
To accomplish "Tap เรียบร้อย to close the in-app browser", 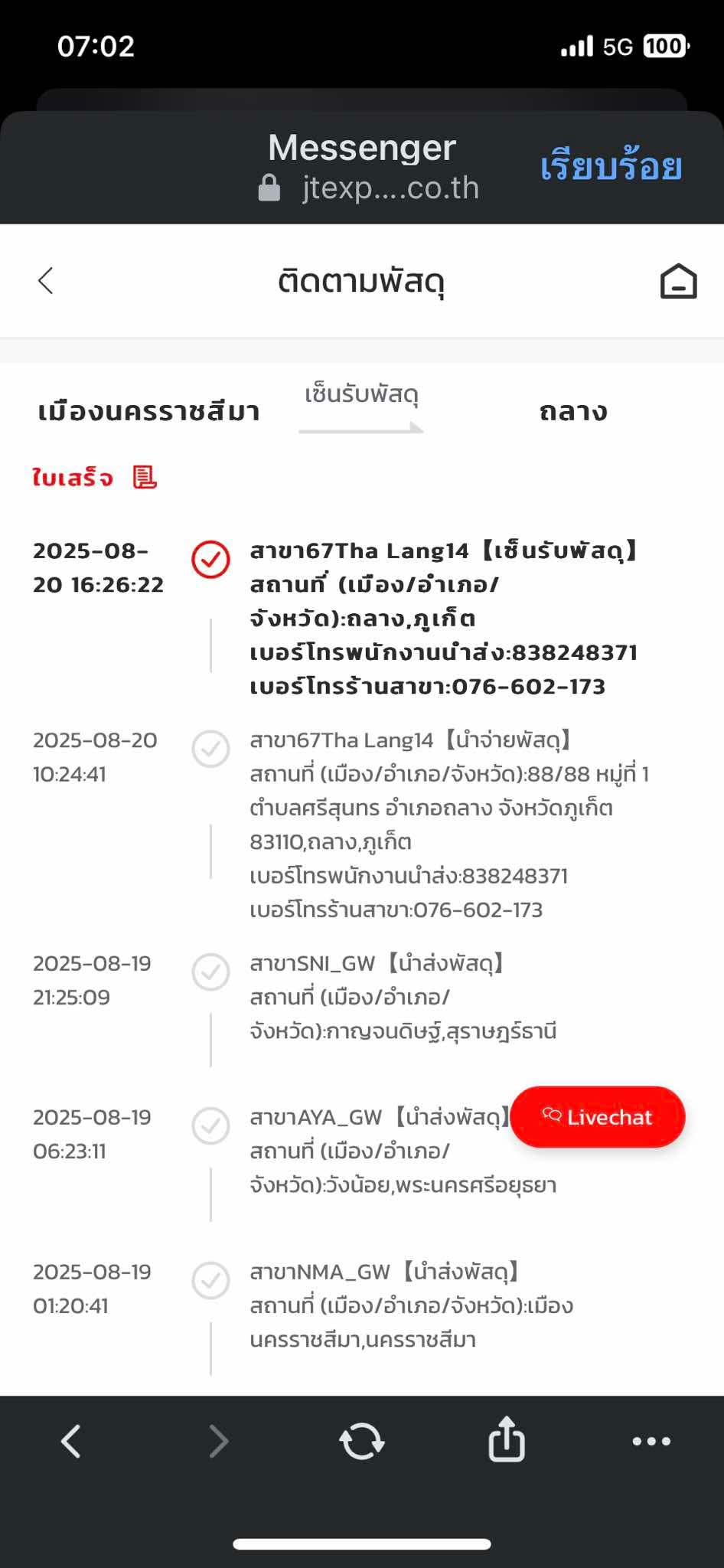I will (611, 166).
